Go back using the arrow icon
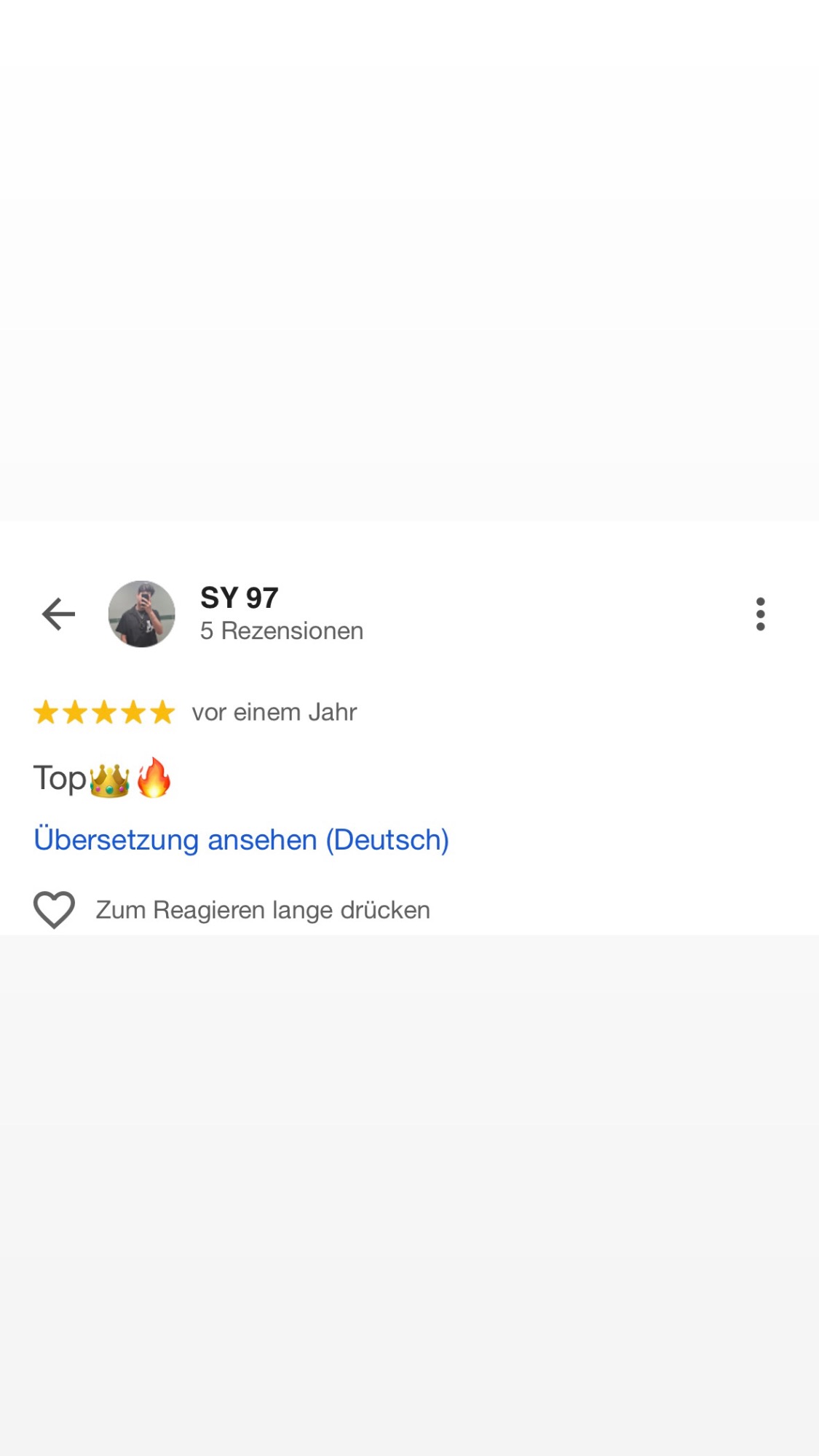 [58, 614]
